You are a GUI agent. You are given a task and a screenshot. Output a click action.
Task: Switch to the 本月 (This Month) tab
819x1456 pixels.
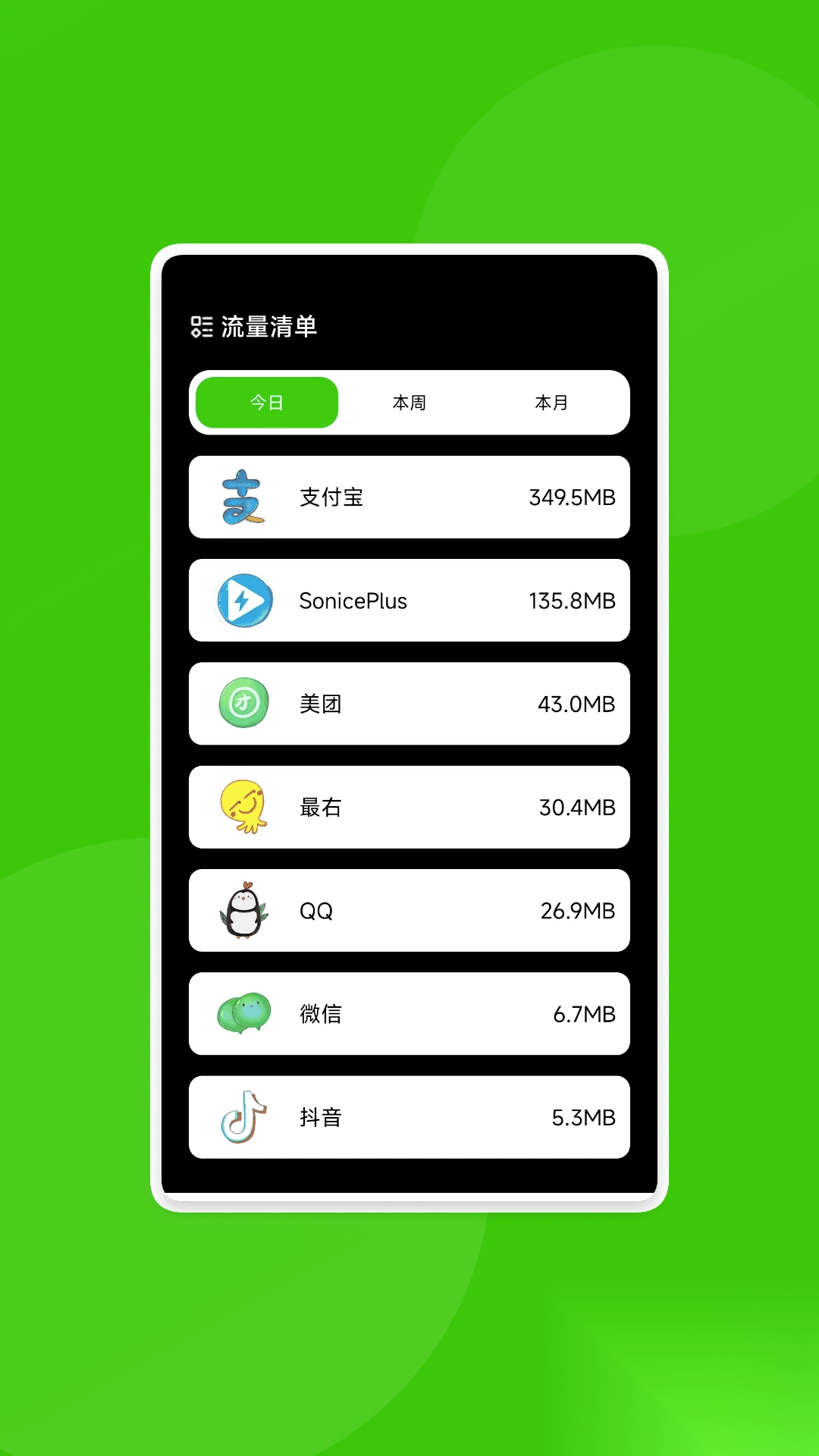(x=553, y=403)
